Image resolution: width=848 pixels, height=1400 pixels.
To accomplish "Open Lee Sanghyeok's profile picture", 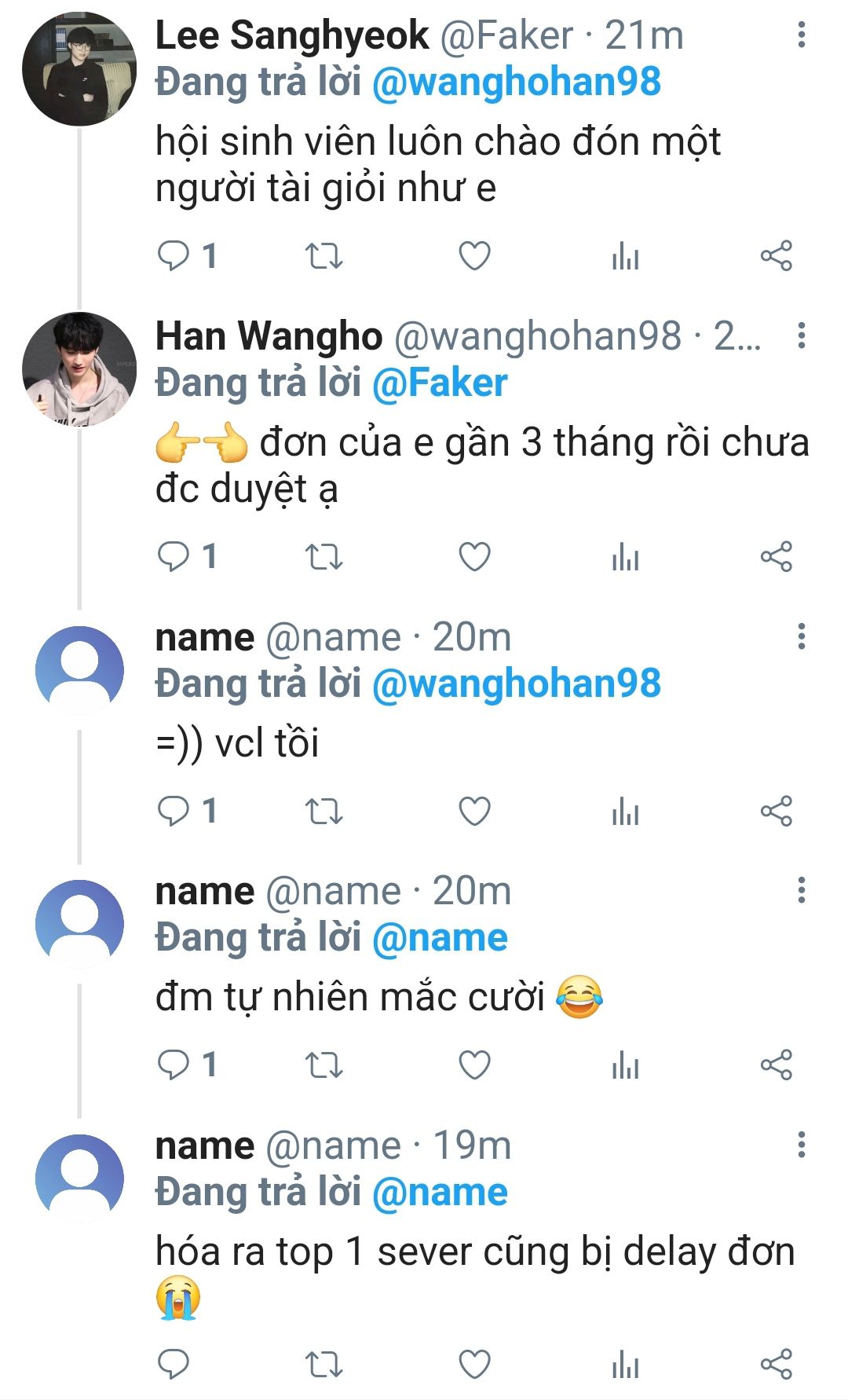I will [x=79, y=69].
